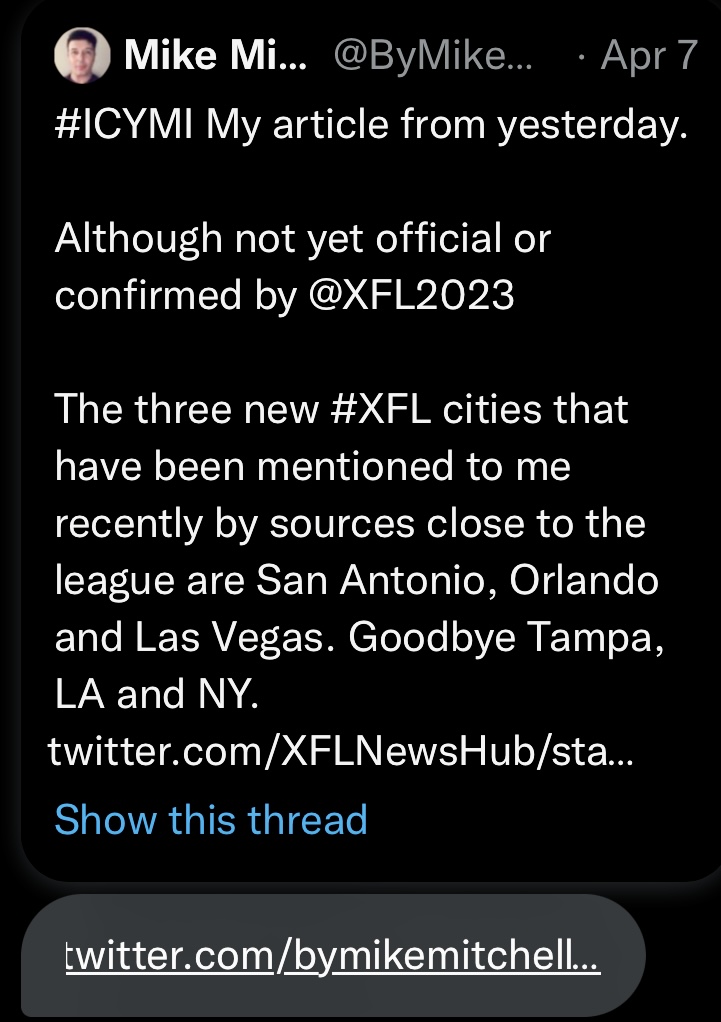The height and width of the screenshot is (1022, 721).
Task: Open the twitter.com/bymikemitchell link
Action: [331, 957]
